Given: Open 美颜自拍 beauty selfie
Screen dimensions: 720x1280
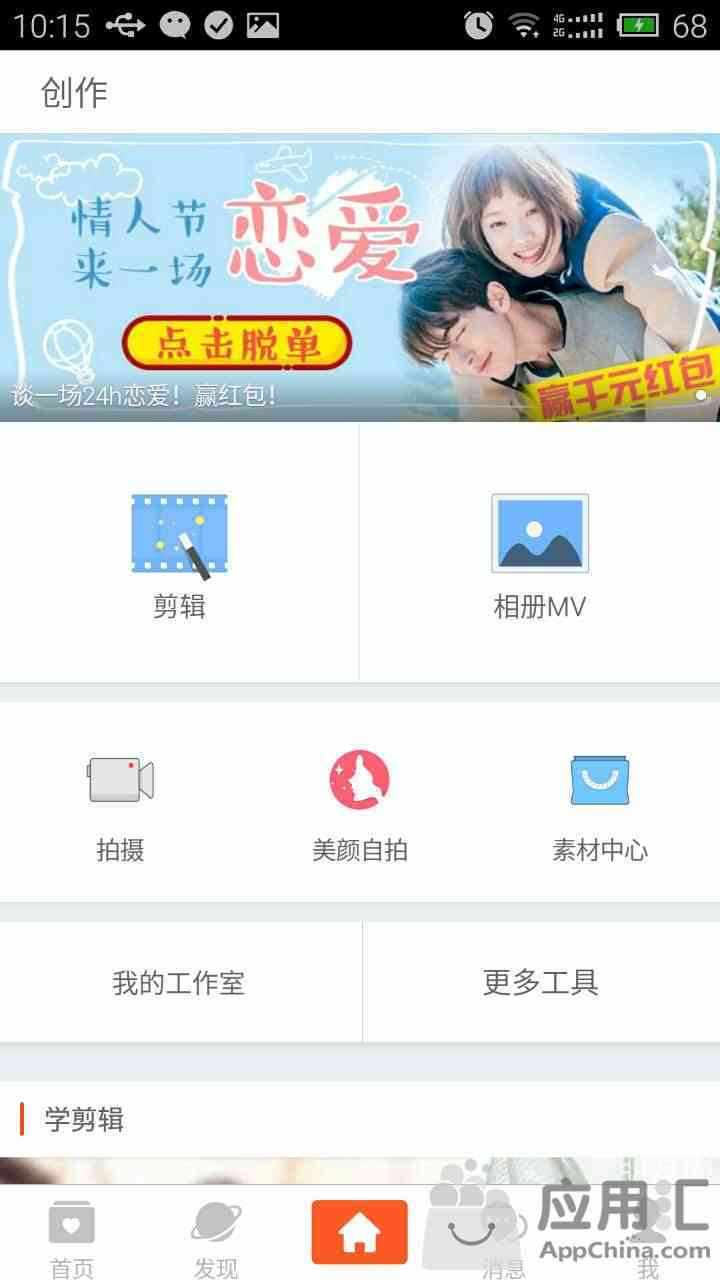Looking at the screenshot, I should tap(360, 805).
